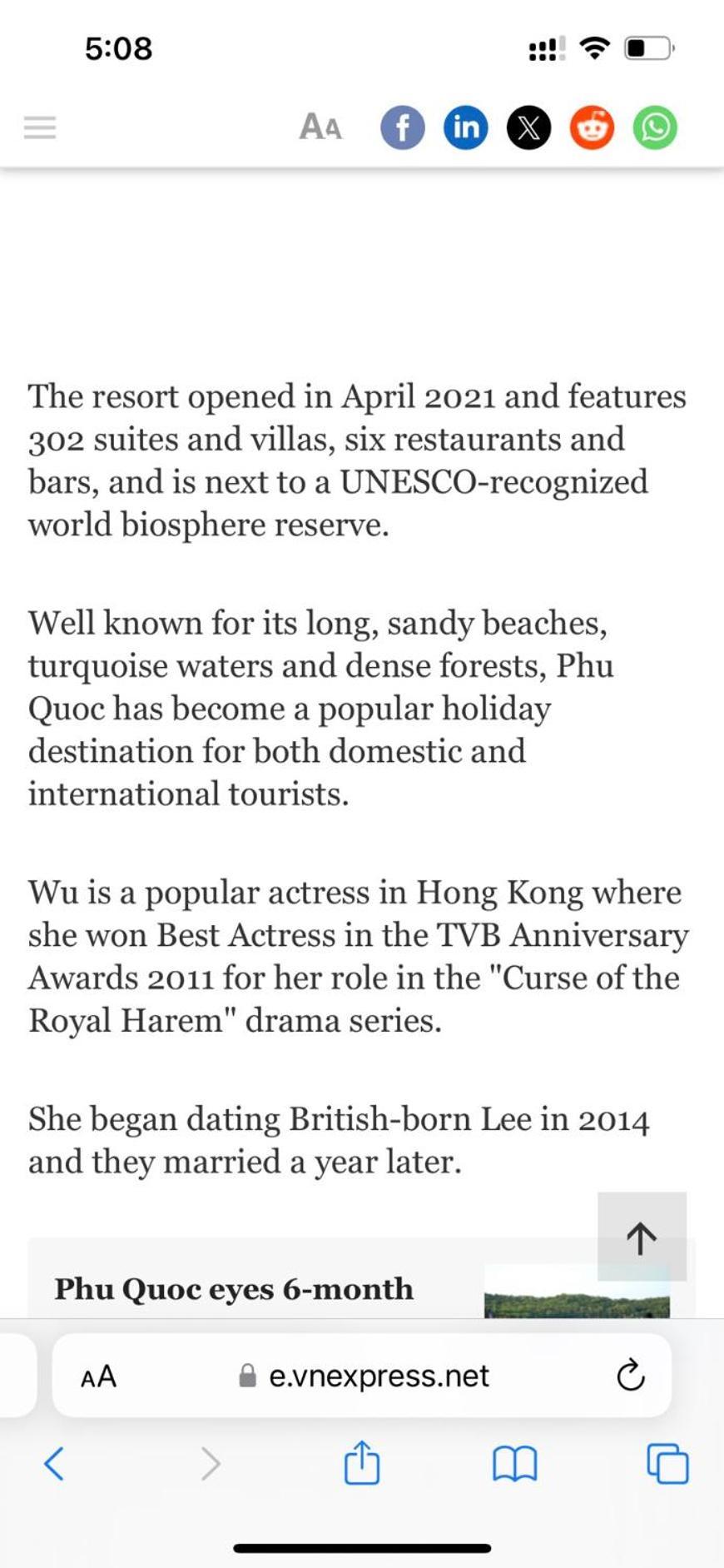Open Safari bookmarks
Image resolution: width=724 pixels, height=1568 pixels.
[514, 1463]
